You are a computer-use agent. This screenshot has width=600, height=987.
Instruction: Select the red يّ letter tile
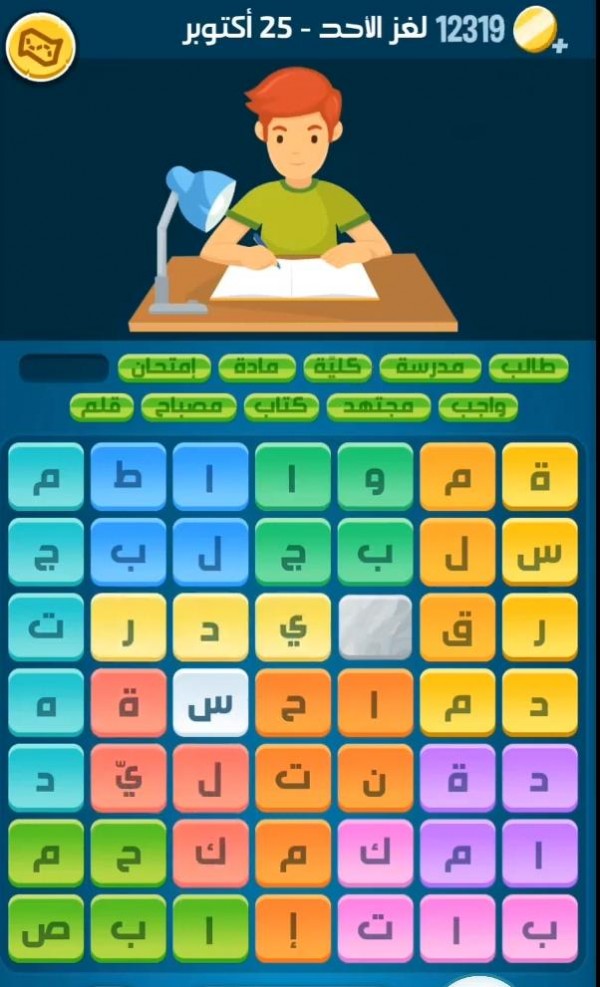point(128,778)
